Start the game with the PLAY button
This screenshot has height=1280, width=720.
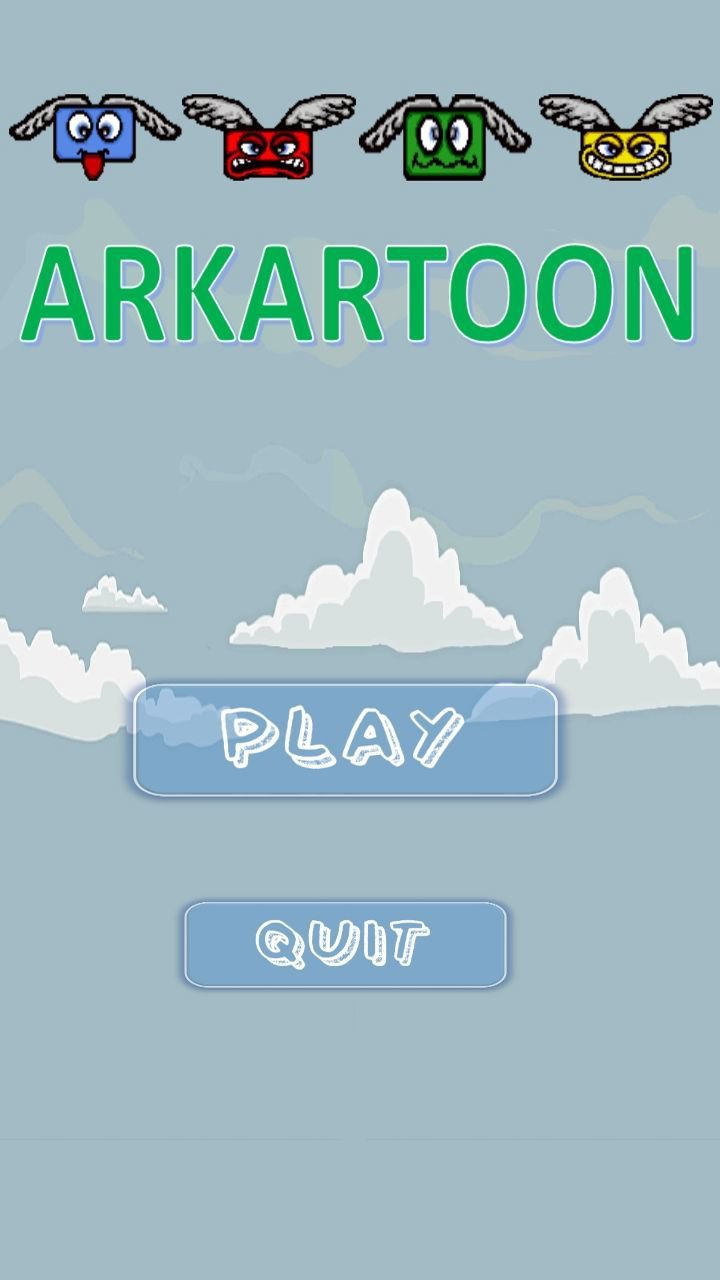tap(345, 740)
